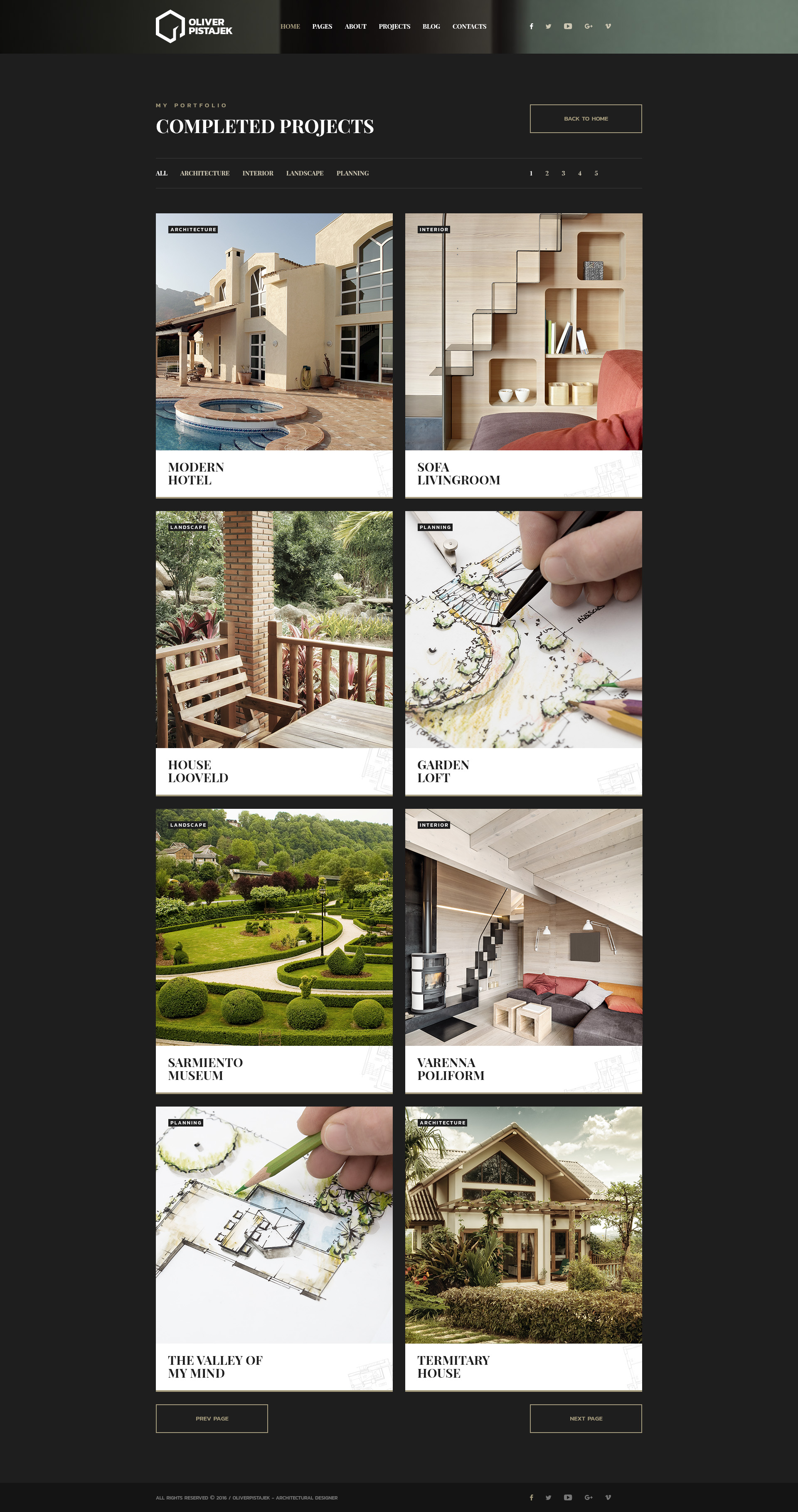The width and height of the screenshot is (798, 1512).
Task: Filter projects by Interior
Action: click(x=258, y=173)
